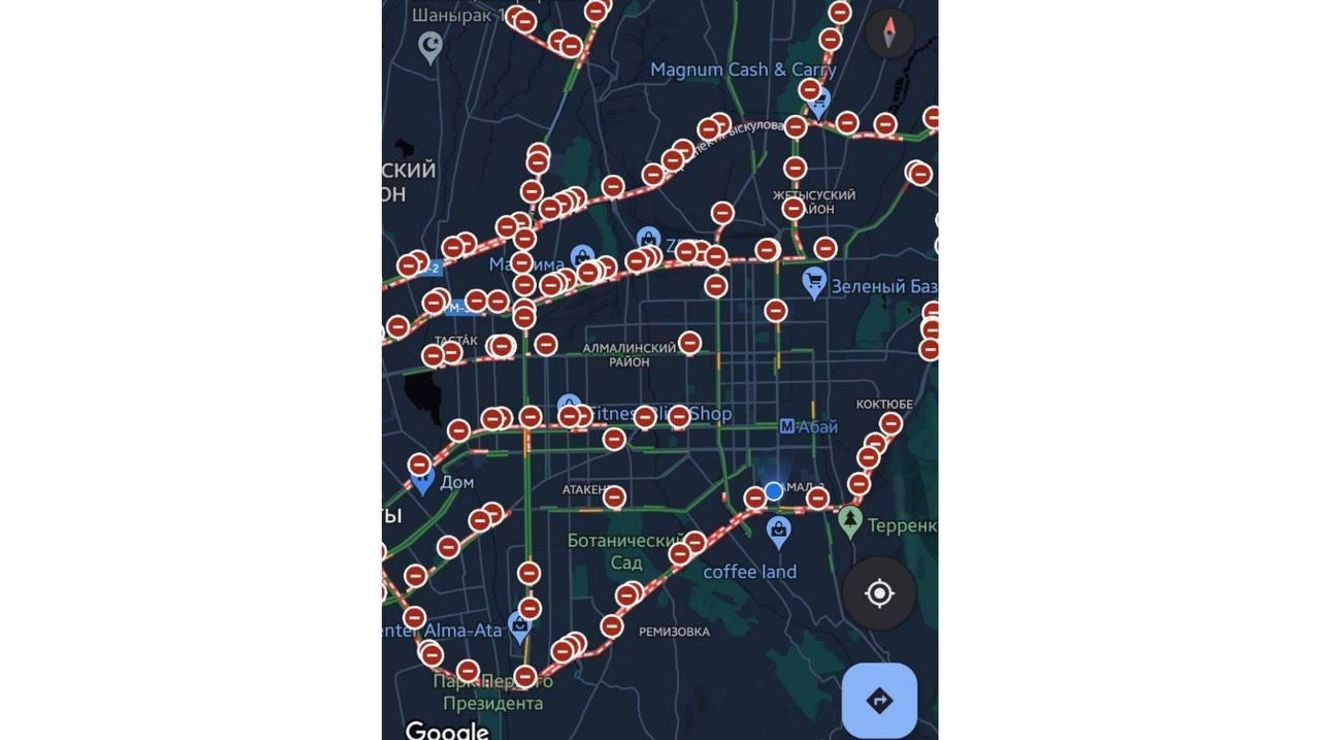Open directions with the blue arrow button
Image resolution: width=1320 pixels, height=740 pixels.
tap(879, 700)
